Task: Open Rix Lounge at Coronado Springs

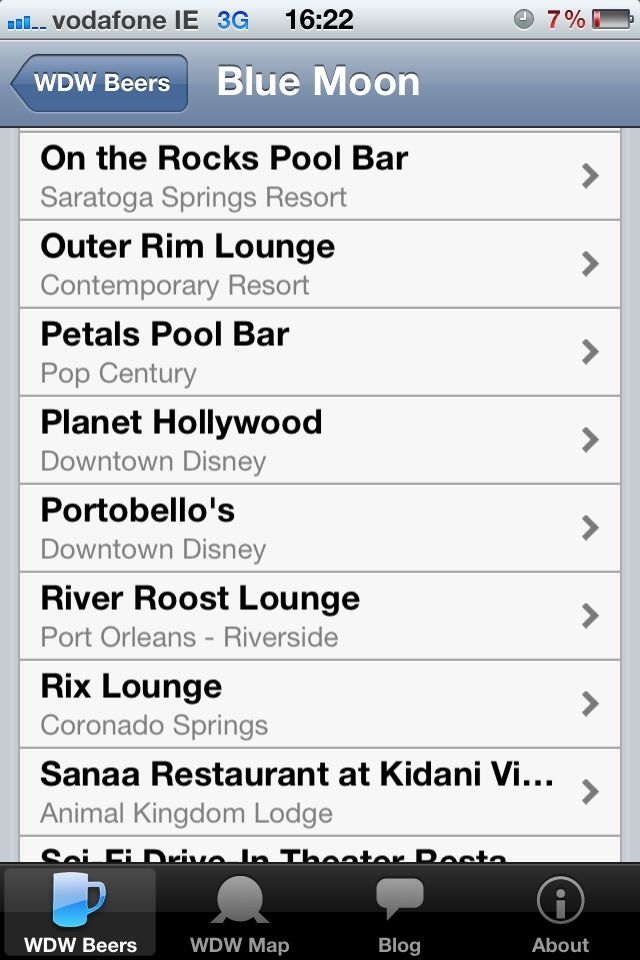Action: pyautogui.click(x=320, y=704)
